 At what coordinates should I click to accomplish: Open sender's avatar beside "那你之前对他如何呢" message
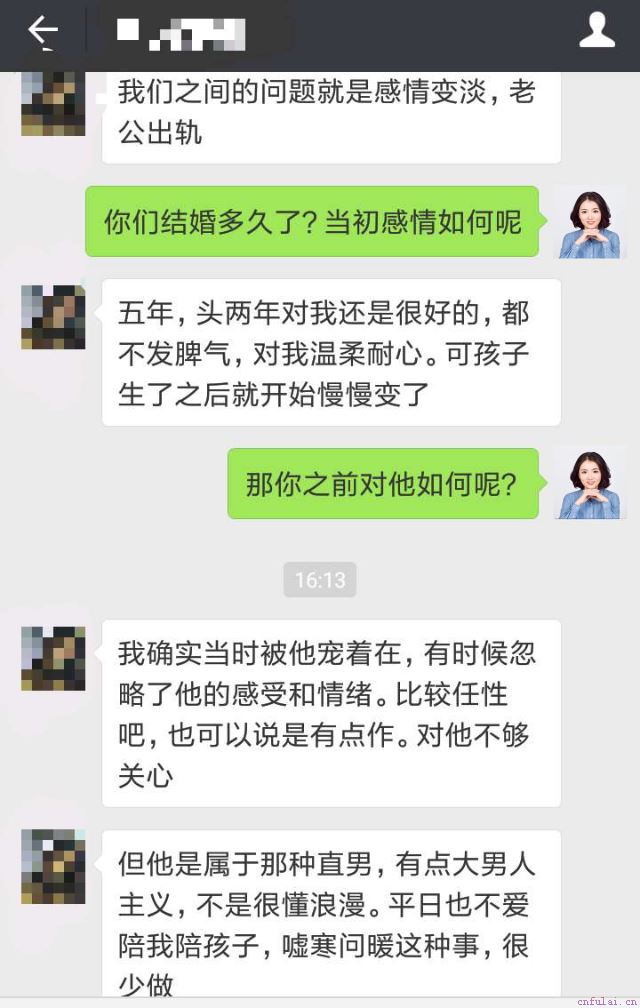[x=590, y=483]
